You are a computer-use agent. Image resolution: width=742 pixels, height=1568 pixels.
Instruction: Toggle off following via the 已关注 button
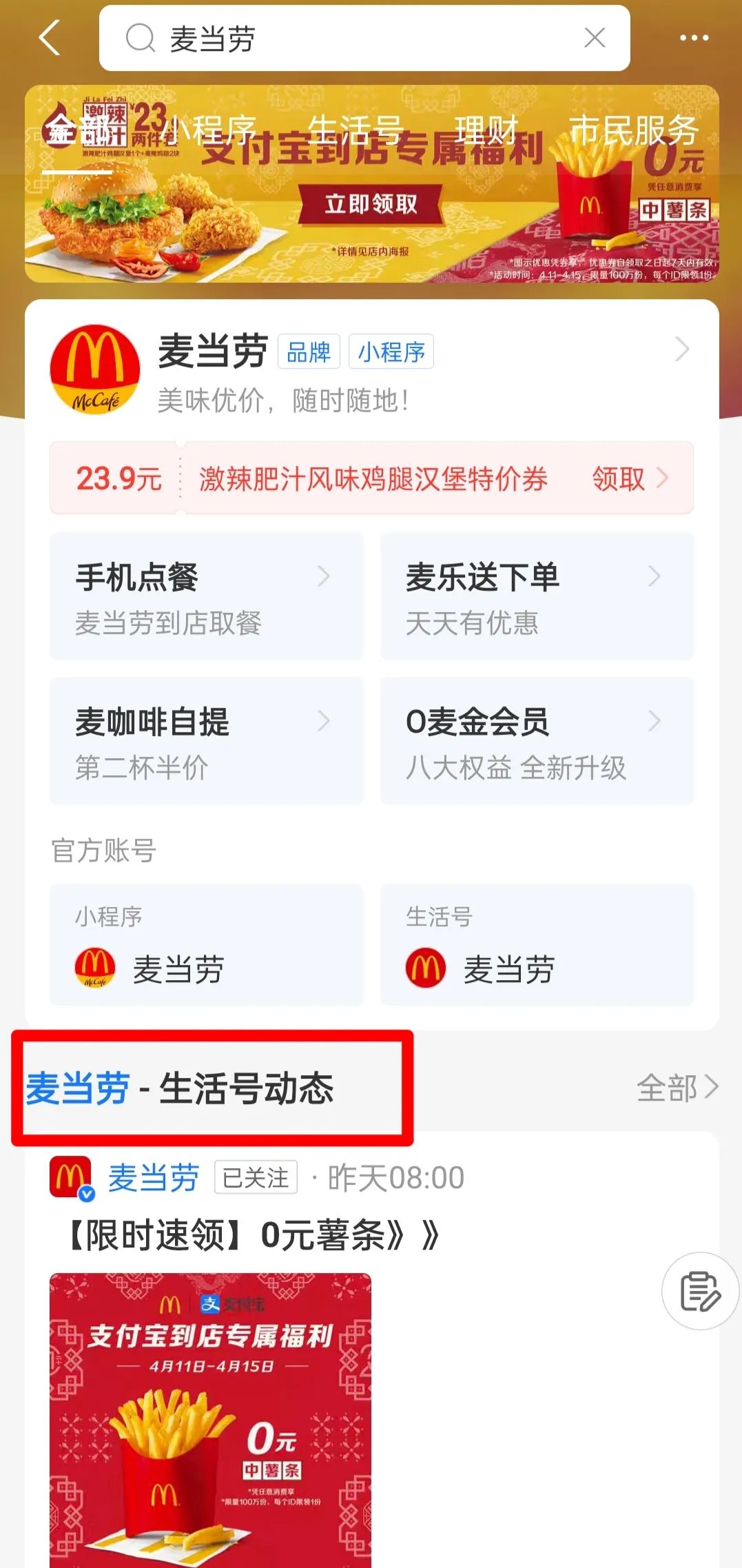click(x=255, y=1176)
